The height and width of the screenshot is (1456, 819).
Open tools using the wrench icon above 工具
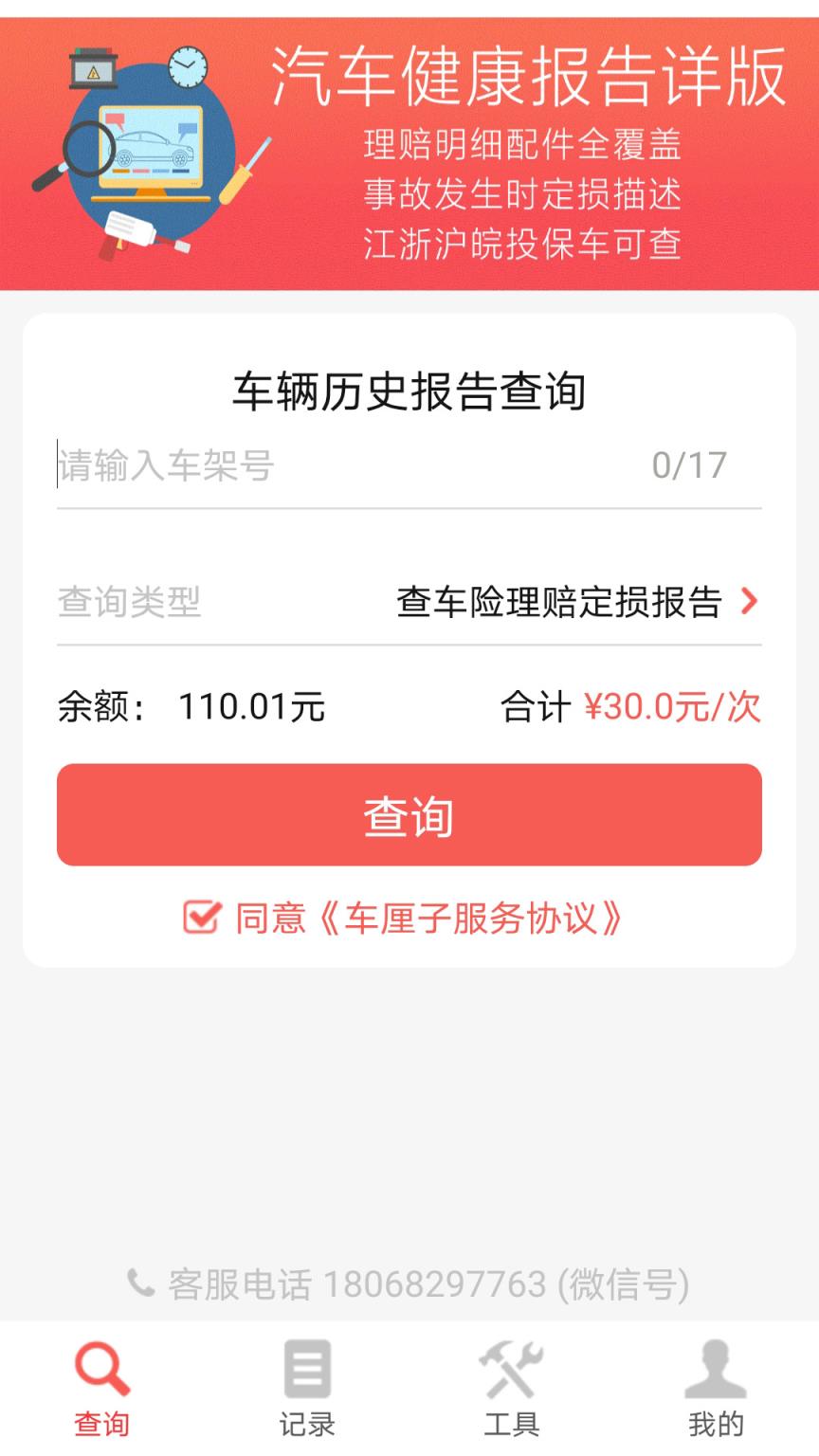(x=511, y=1368)
